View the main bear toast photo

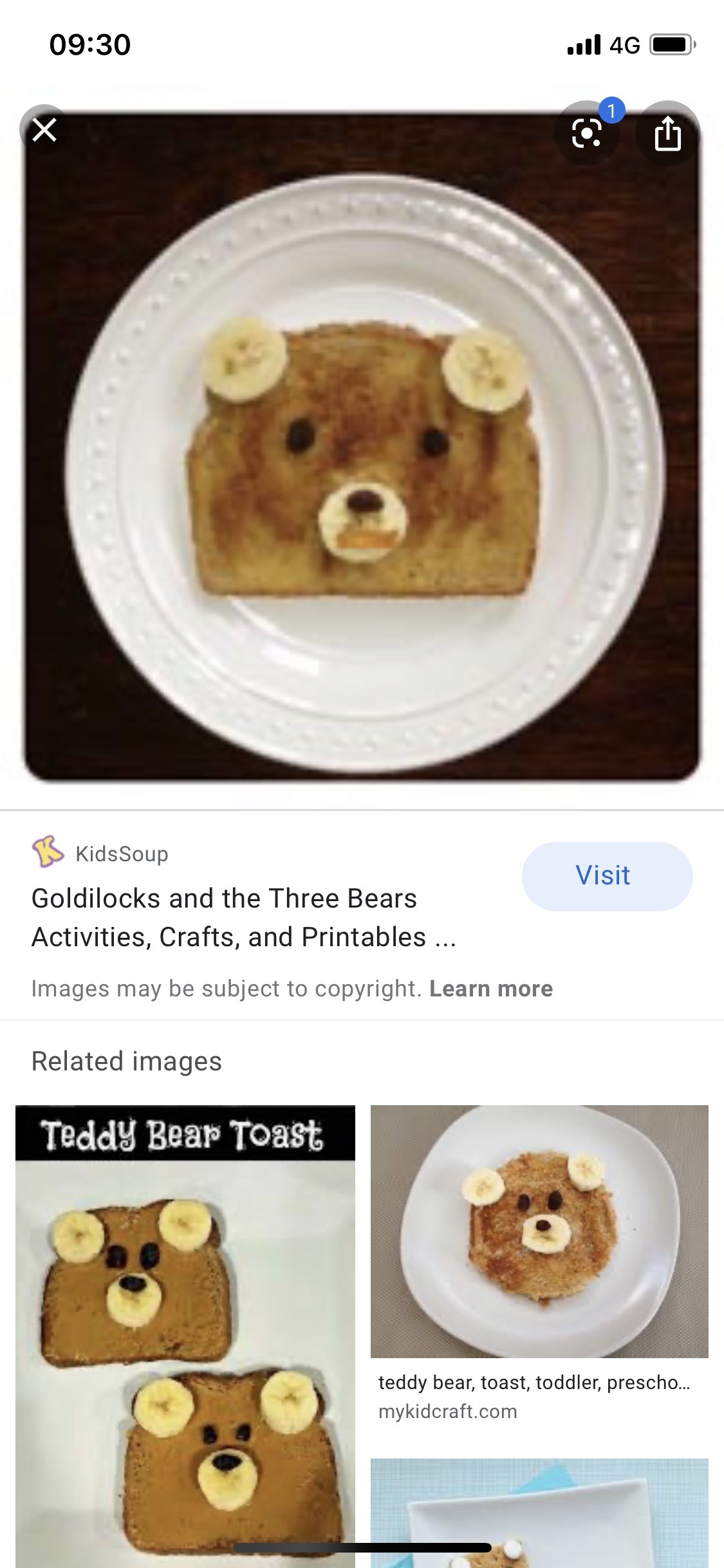(x=362, y=451)
